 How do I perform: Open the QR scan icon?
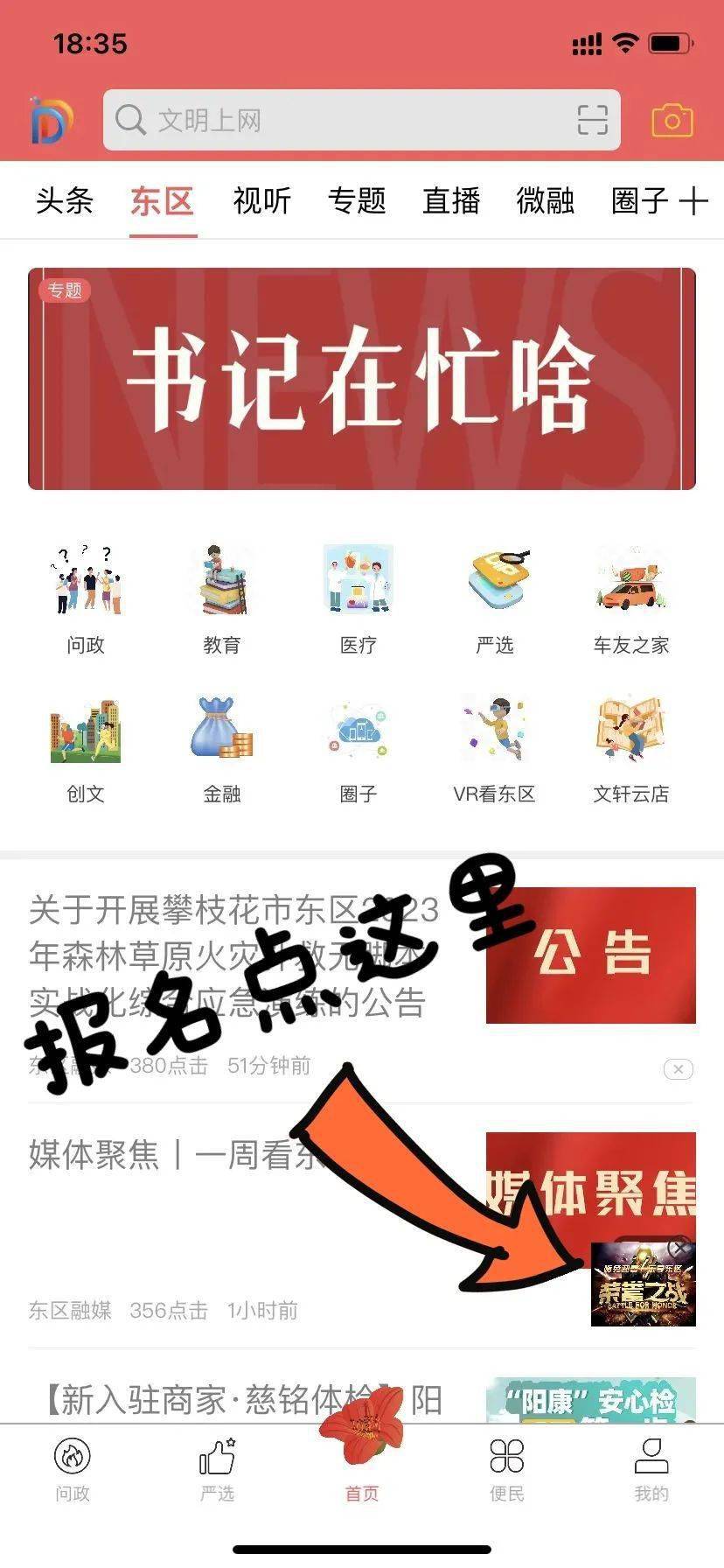point(592,120)
